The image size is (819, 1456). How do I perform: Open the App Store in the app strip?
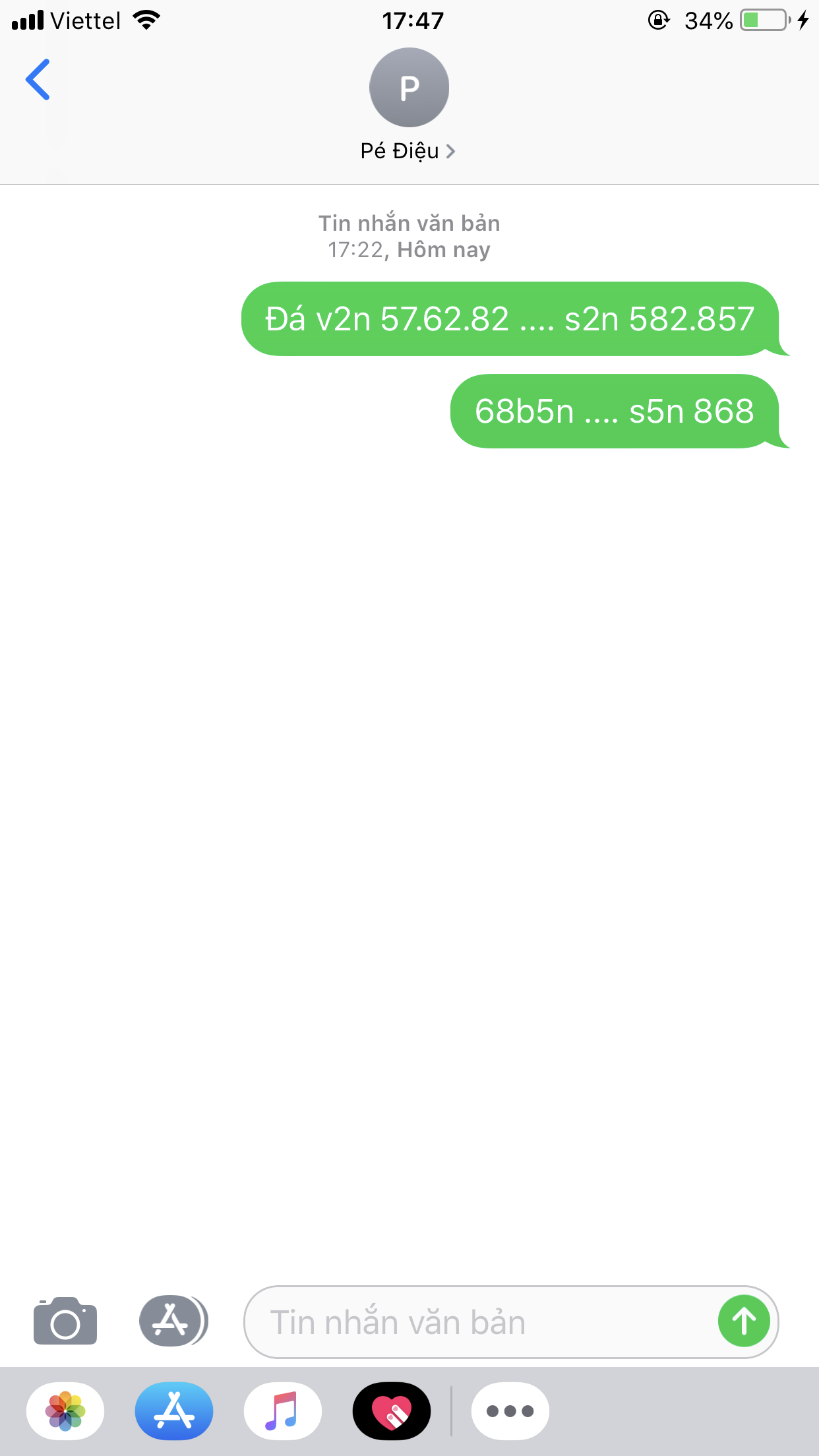tap(174, 1411)
